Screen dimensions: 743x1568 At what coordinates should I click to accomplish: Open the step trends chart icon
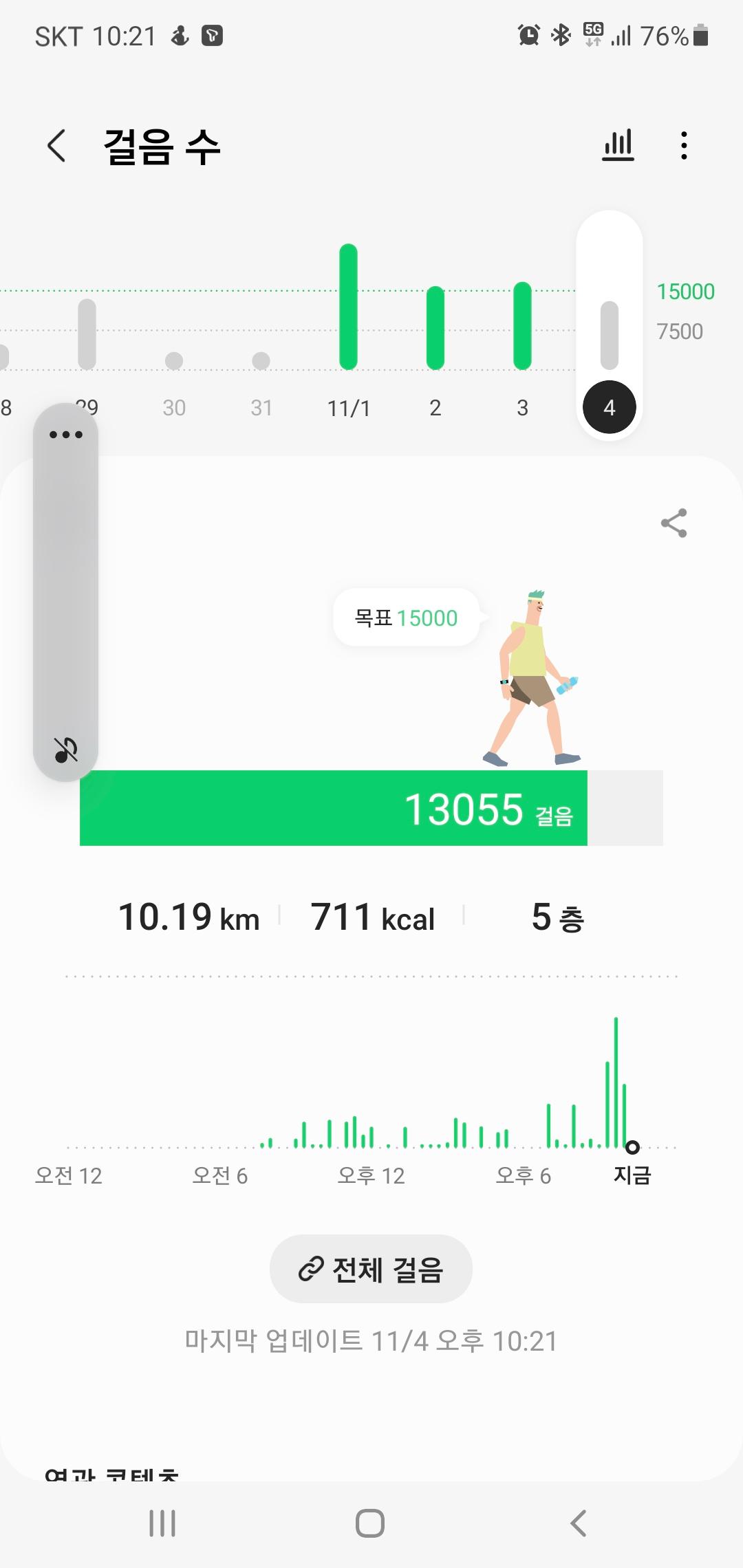coord(618,145)
